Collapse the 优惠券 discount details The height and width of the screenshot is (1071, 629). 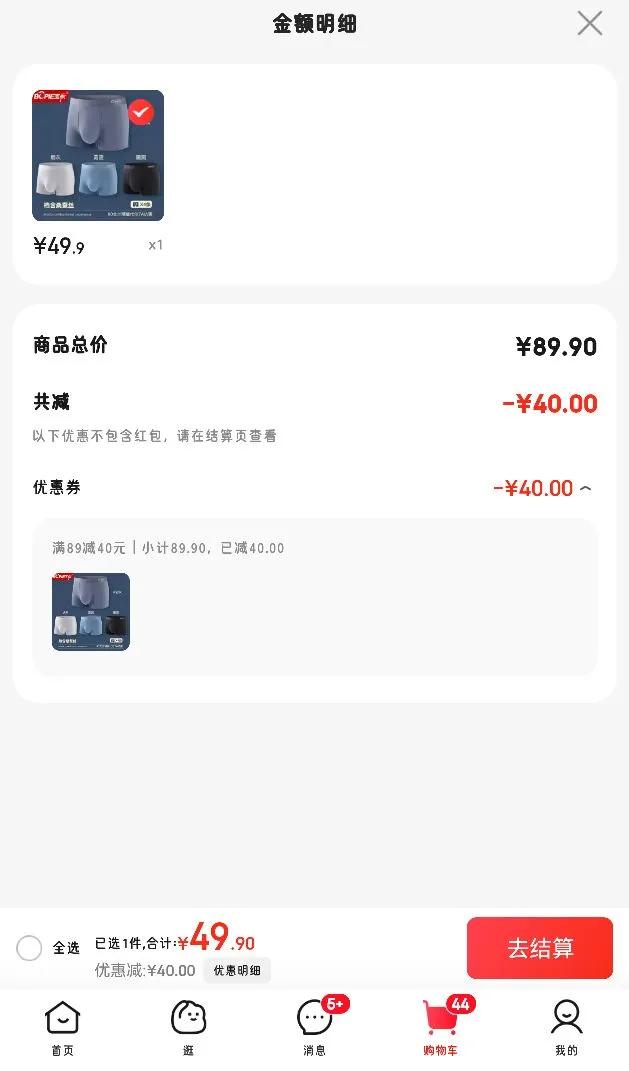coord(585,489)
